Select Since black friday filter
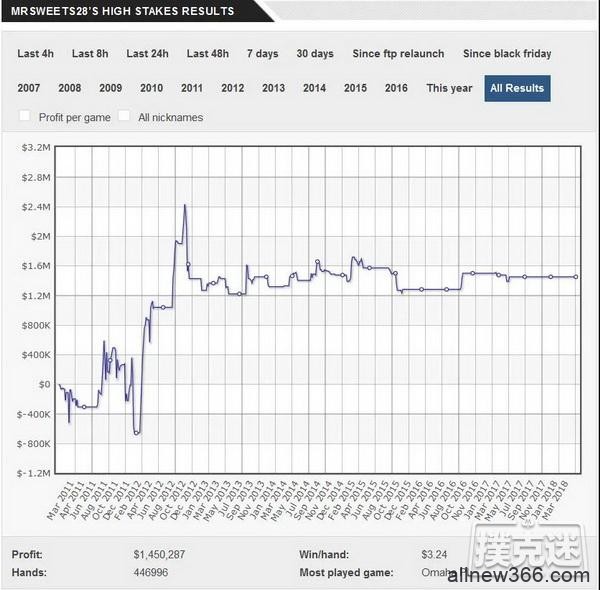 click(x=507, y=54)
